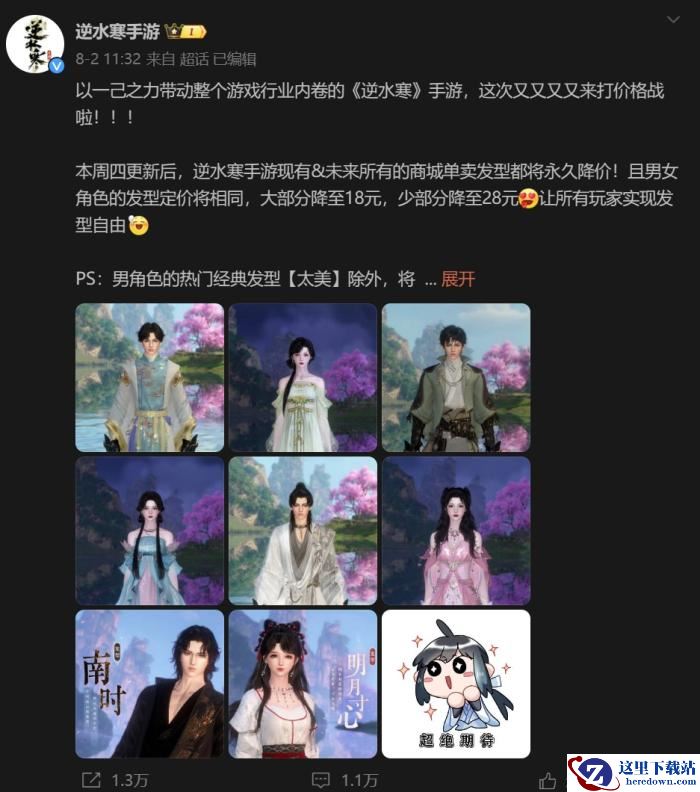Open the comments with 1.1万 replies
The width and height of the screenshot is (700, 792).
(x=344, y=779)
